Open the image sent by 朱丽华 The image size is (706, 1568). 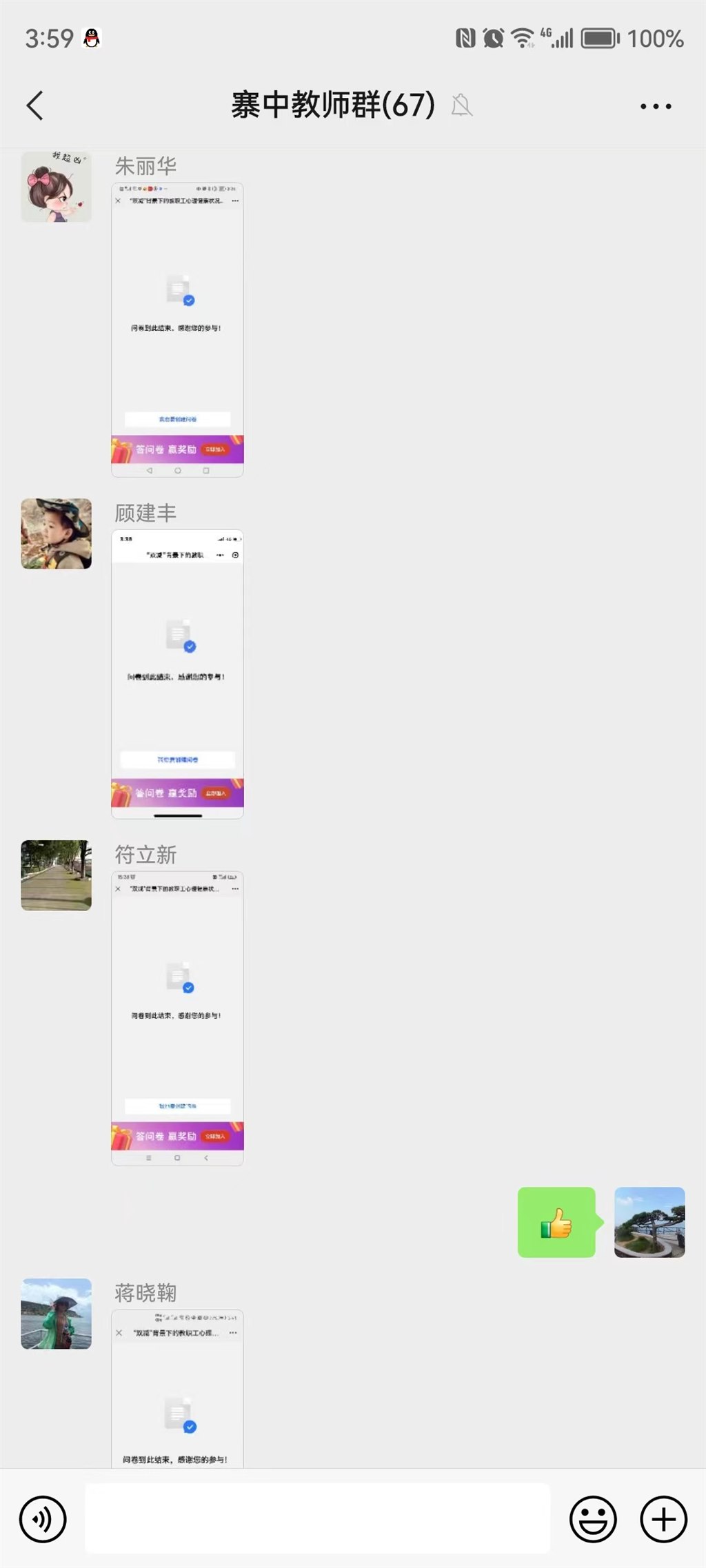coord(177,329)
